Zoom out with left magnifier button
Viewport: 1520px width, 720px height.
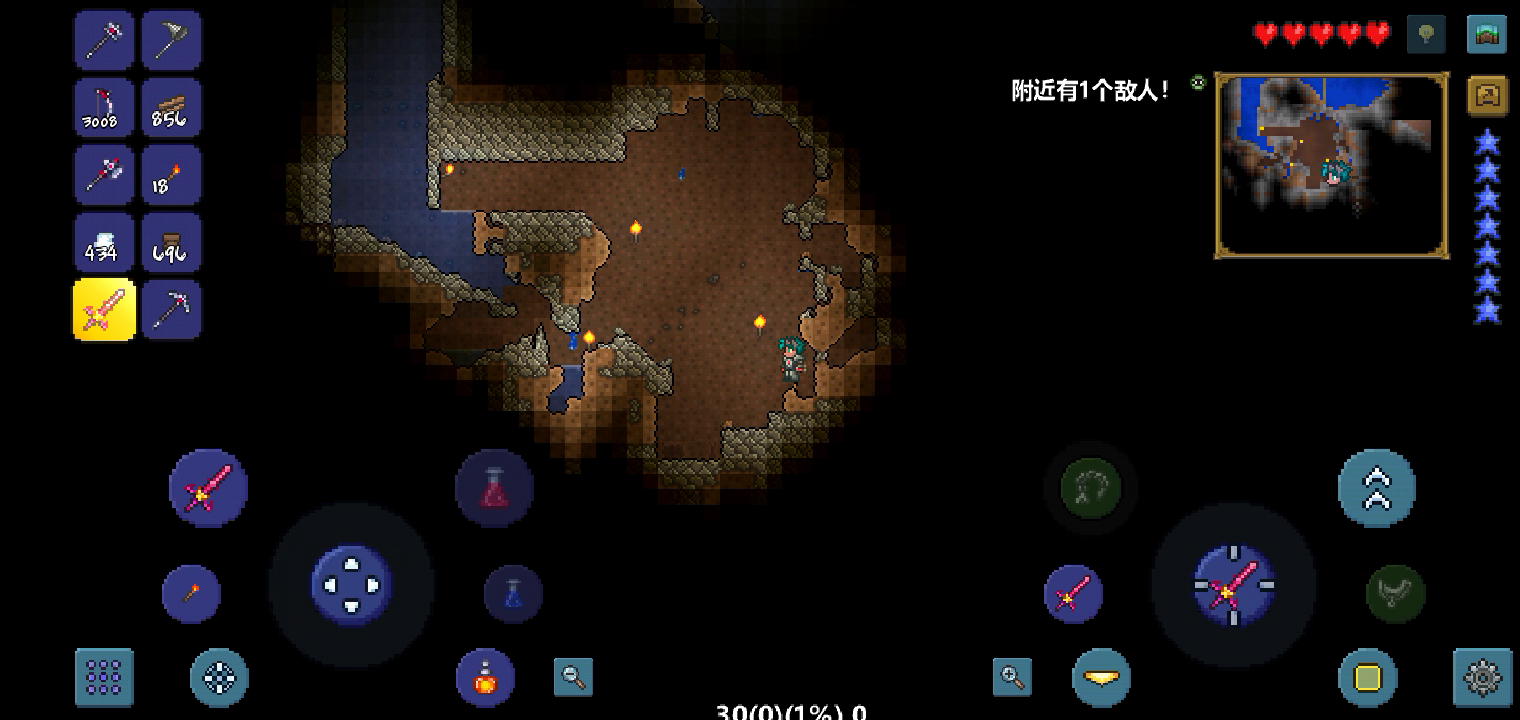[573, 677]
